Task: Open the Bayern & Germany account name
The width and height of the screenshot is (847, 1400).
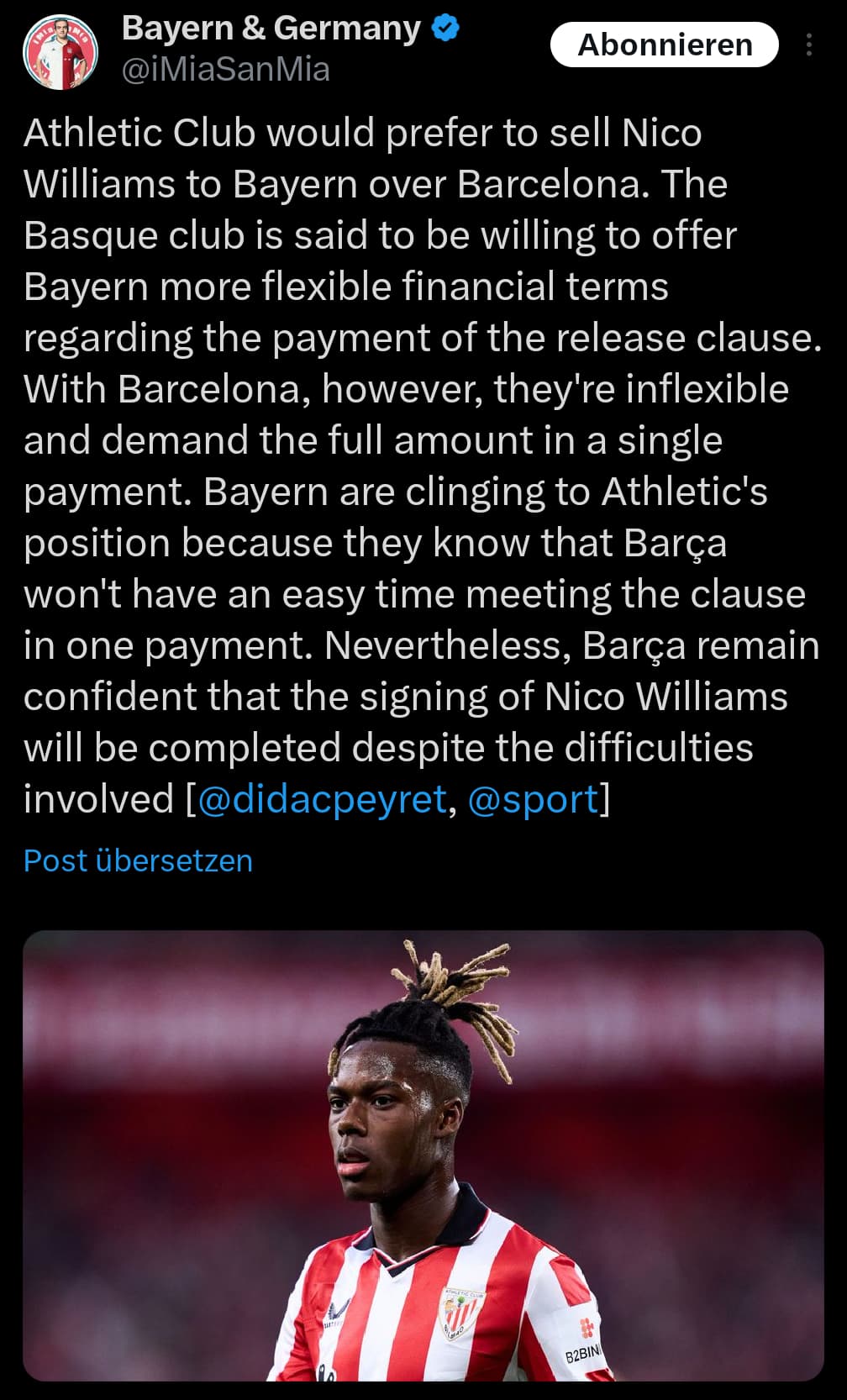Action: point(271,29)
